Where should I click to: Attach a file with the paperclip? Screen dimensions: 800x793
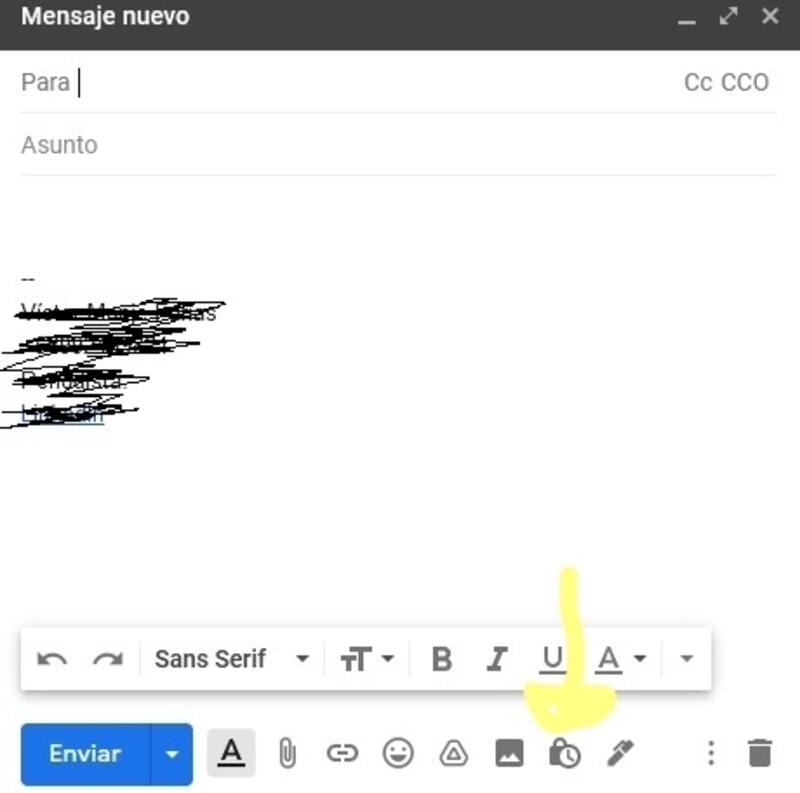[287, 753]
